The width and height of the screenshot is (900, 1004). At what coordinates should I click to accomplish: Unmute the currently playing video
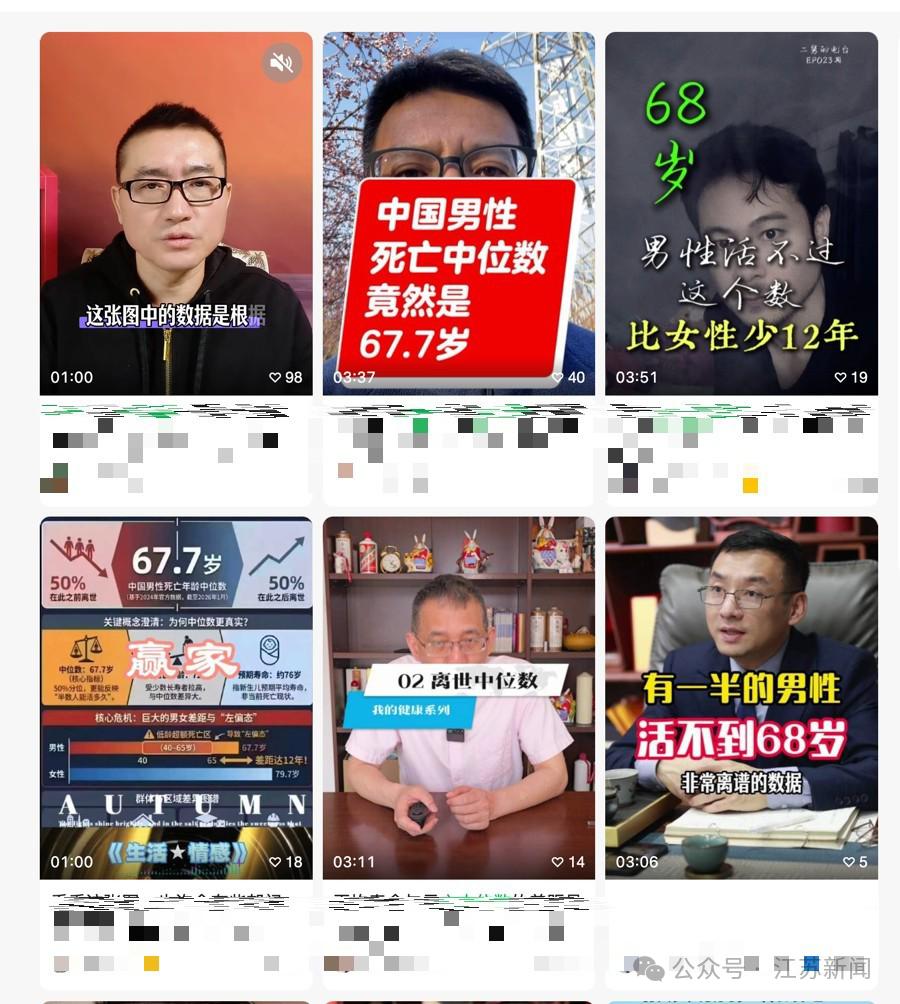tap(280, 63)
